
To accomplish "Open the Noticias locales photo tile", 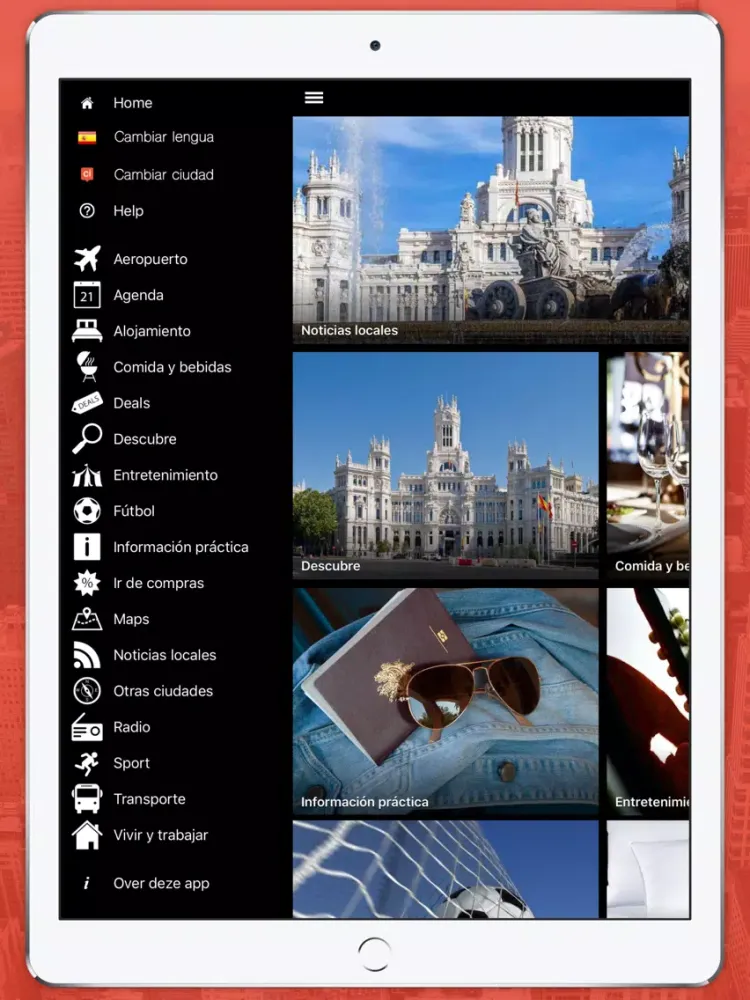I will click(490, 230).
